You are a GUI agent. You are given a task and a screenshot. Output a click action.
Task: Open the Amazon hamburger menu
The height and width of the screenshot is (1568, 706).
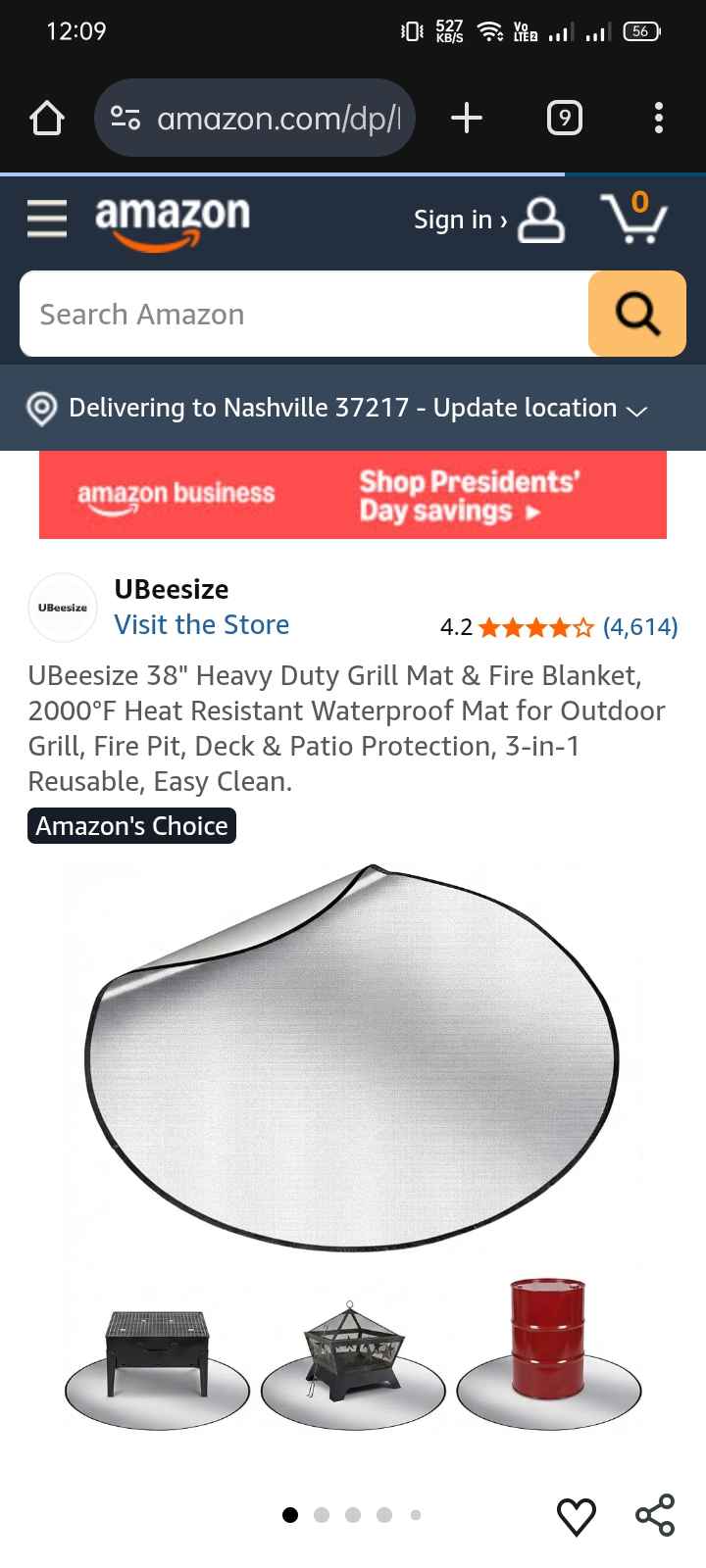pyautogui.click(x=47, y=219)
